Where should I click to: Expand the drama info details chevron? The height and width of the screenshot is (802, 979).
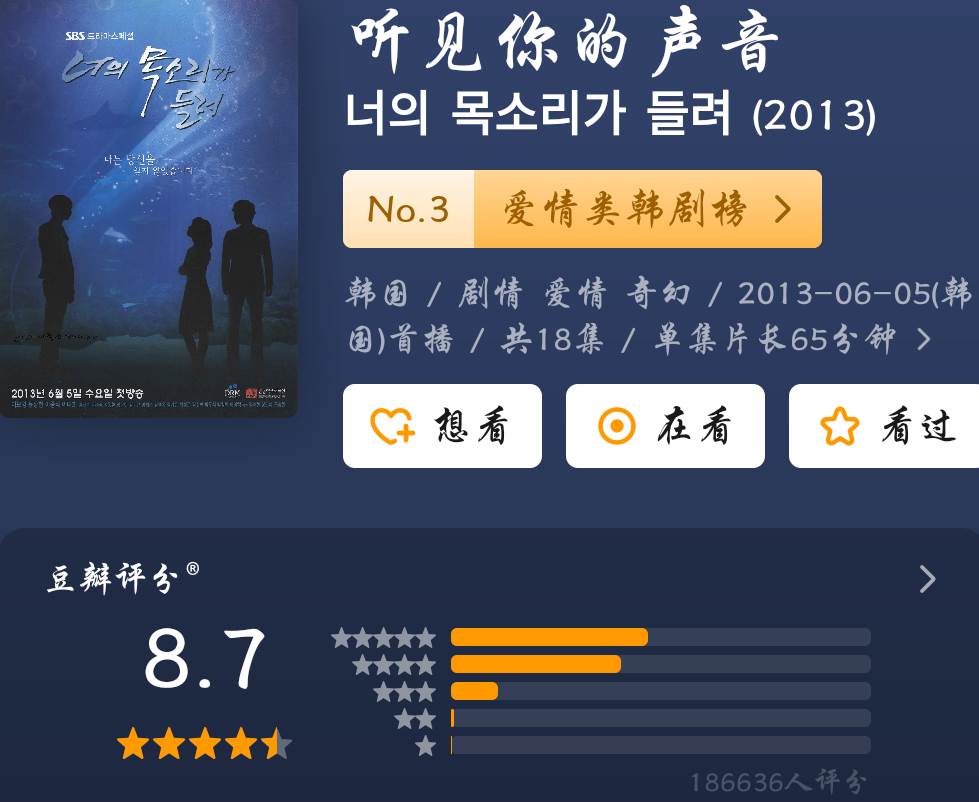pos(923,340)
